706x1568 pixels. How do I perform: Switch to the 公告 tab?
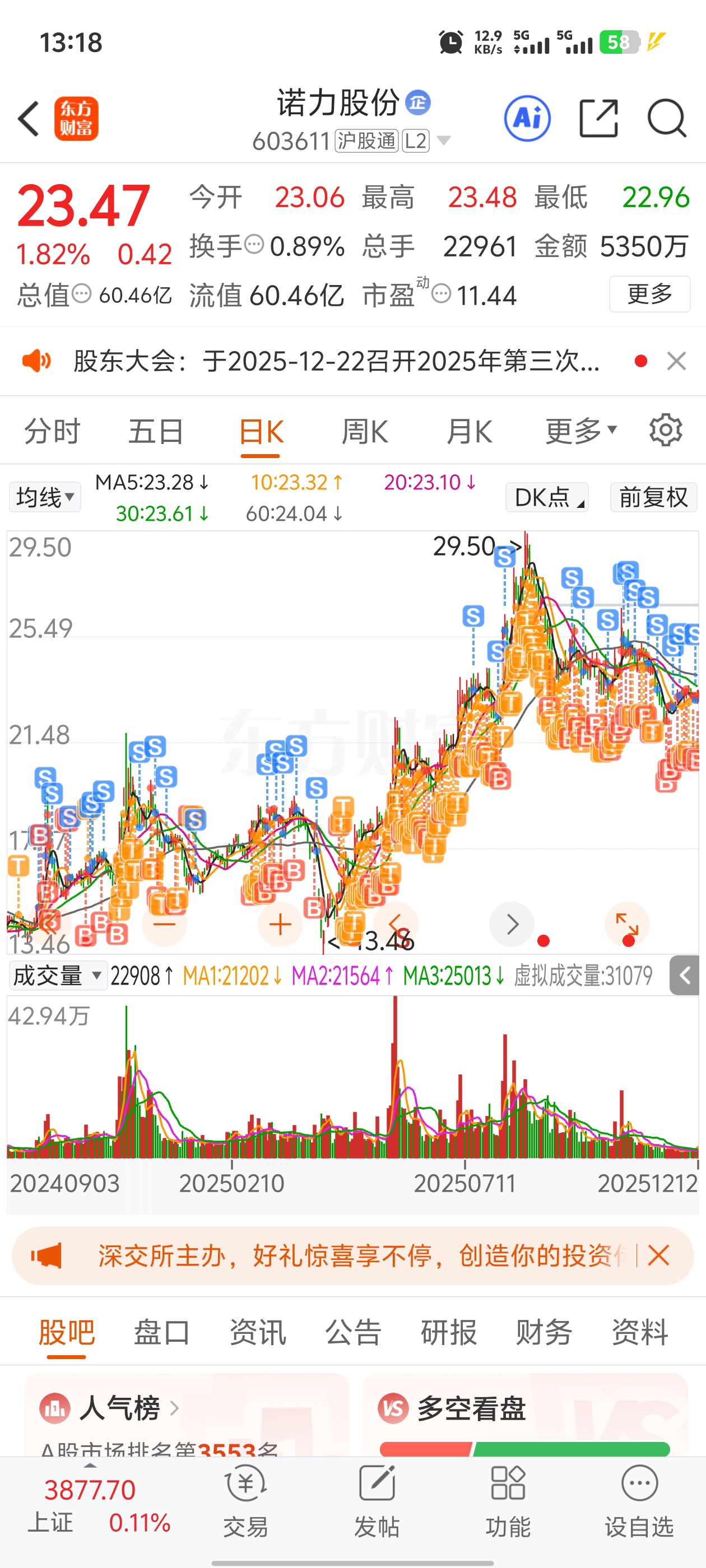[x=354, y=1332]
